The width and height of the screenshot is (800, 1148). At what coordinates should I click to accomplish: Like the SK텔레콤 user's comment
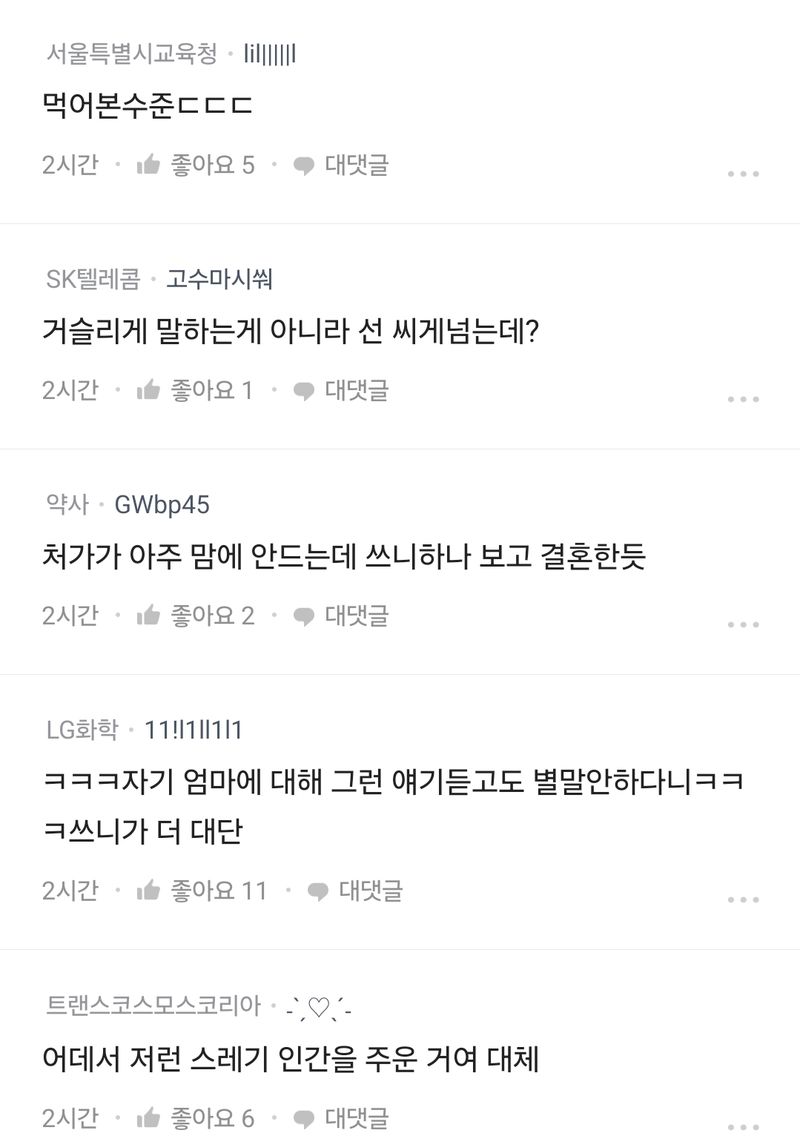pos(195,390)
